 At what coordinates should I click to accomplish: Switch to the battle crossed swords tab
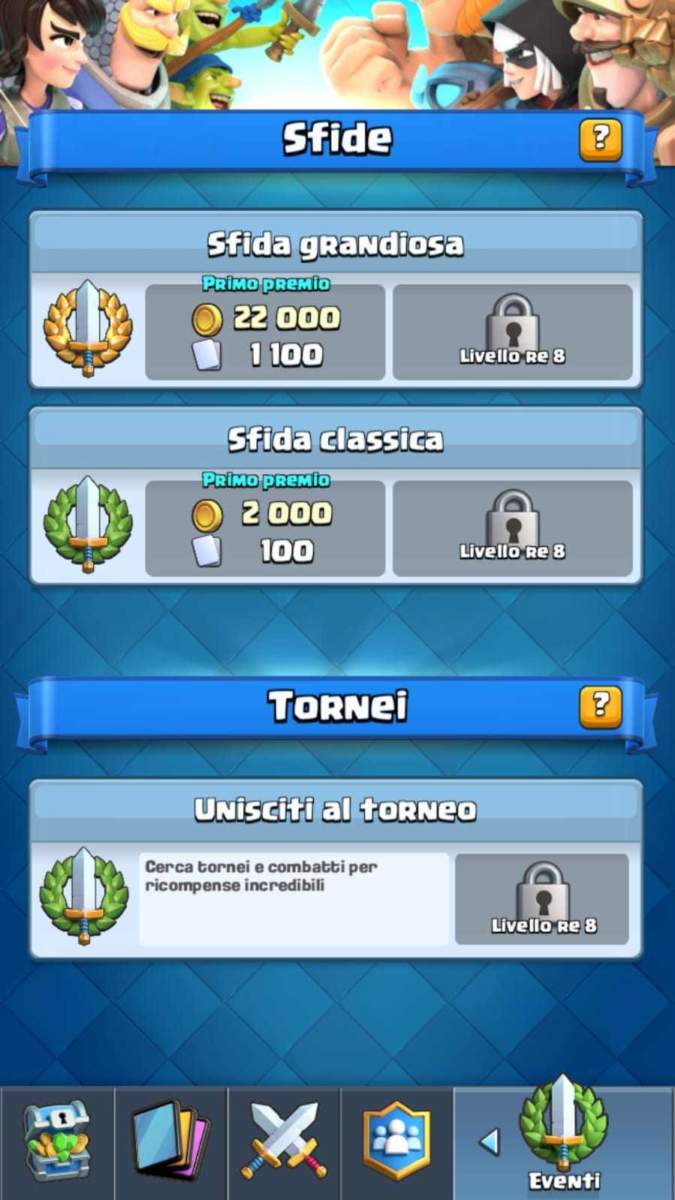(x=285, y=1142)
